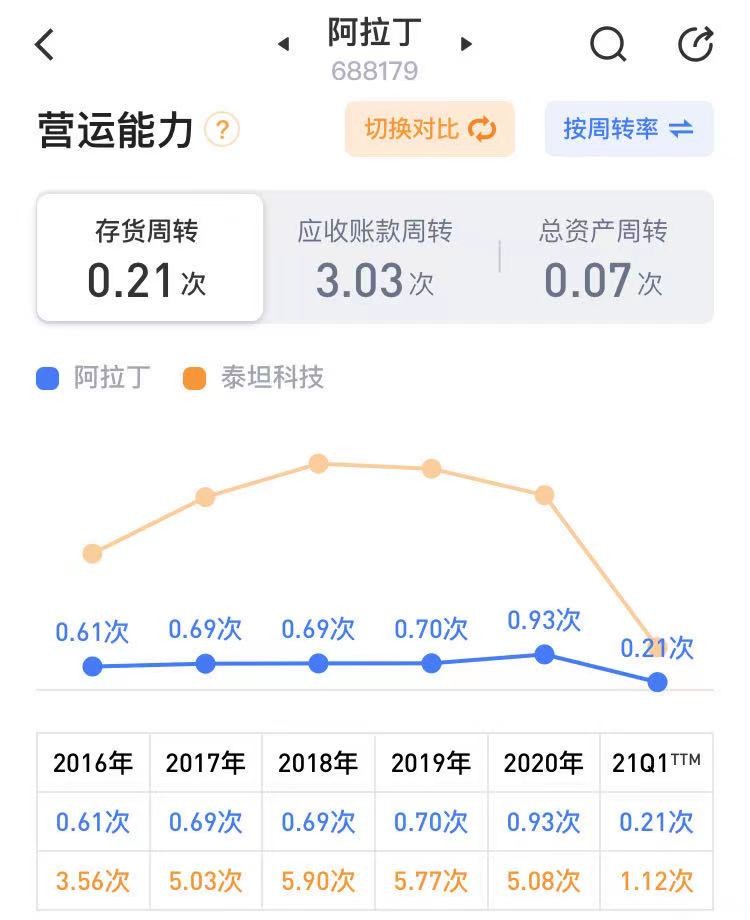Click the back arrow at top left
750x920 pixels.
[42, 44]
